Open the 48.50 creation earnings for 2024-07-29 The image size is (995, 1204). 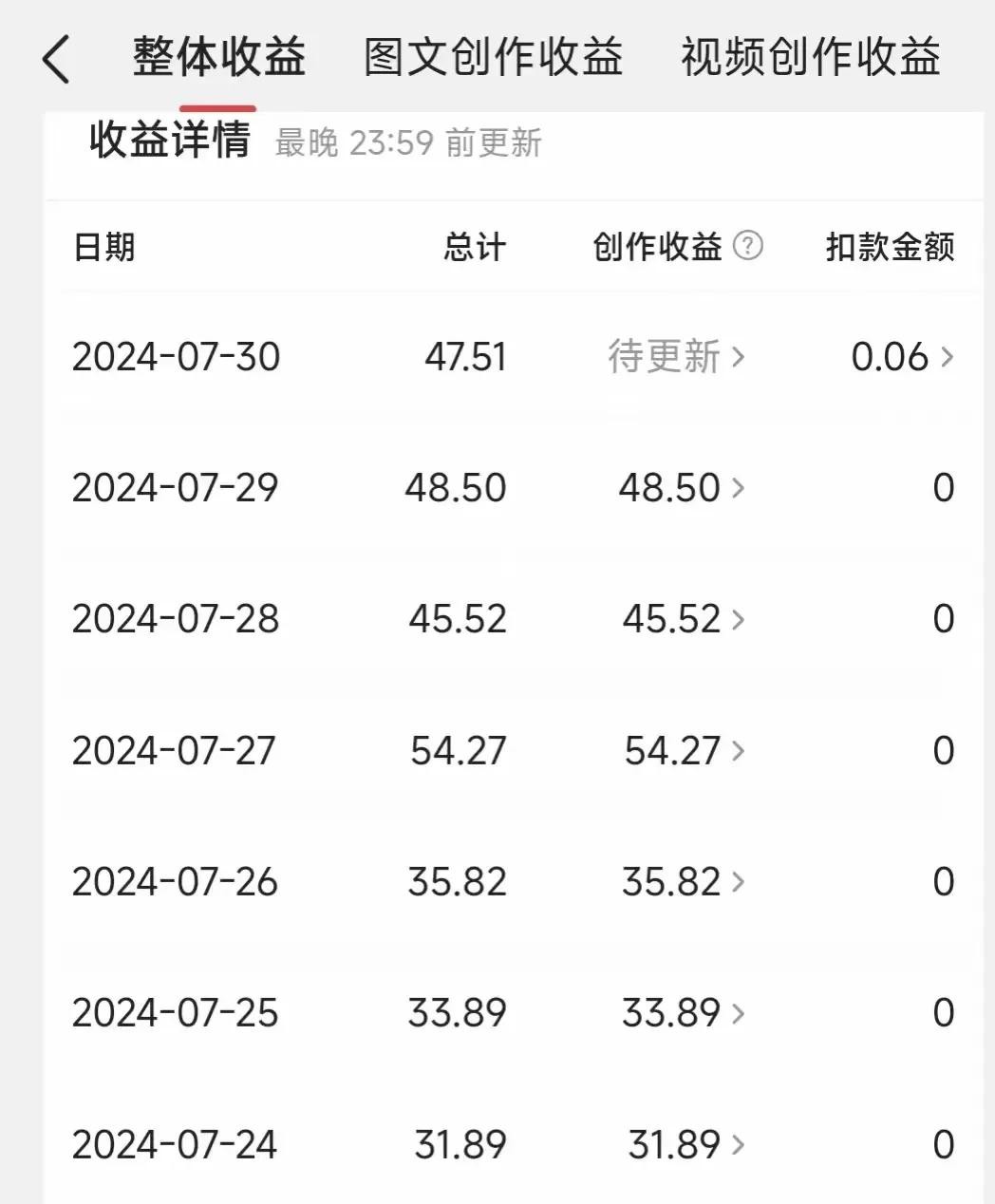(682, 488)
